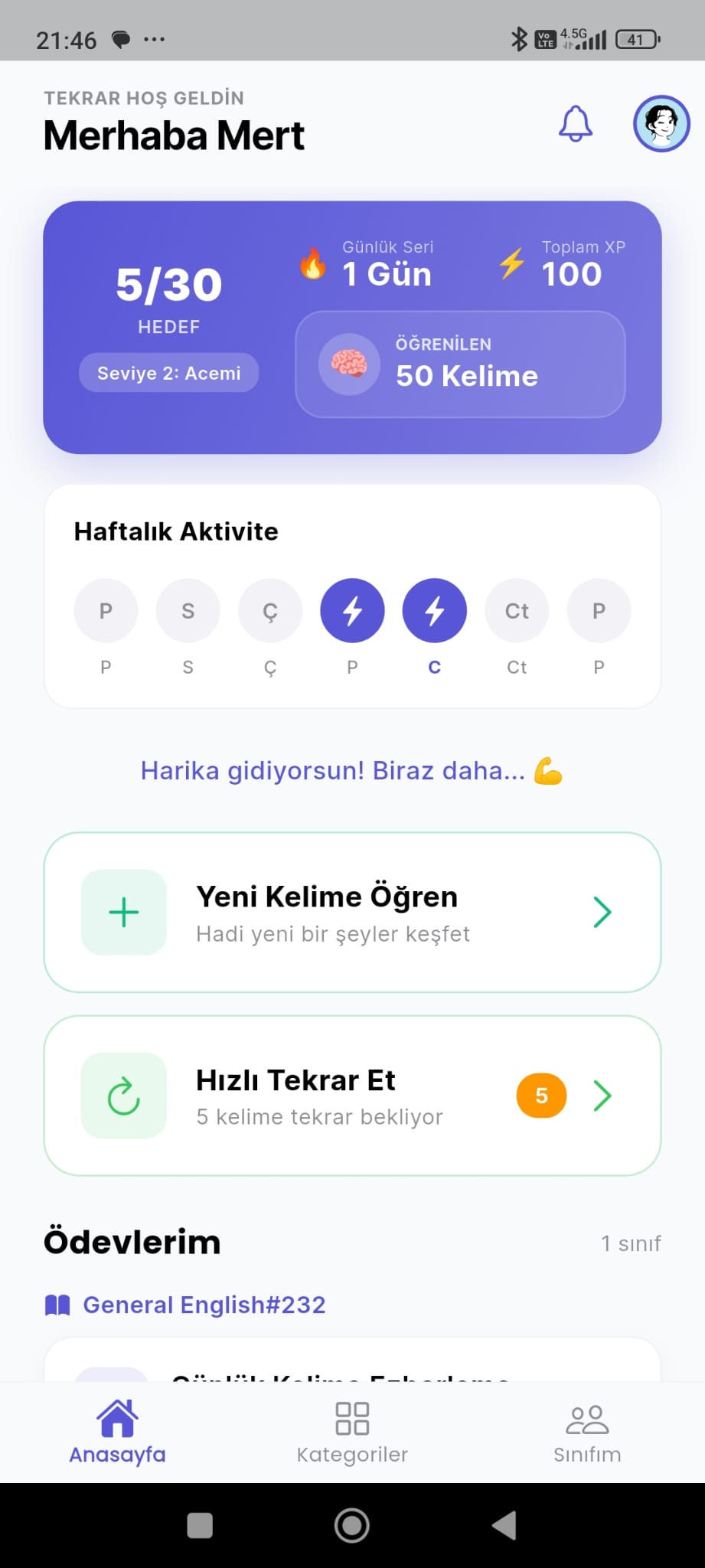The image size is (705, 1568).
Task: Tap the Seviye 2: Acemi badge
Action: point(168,373)
